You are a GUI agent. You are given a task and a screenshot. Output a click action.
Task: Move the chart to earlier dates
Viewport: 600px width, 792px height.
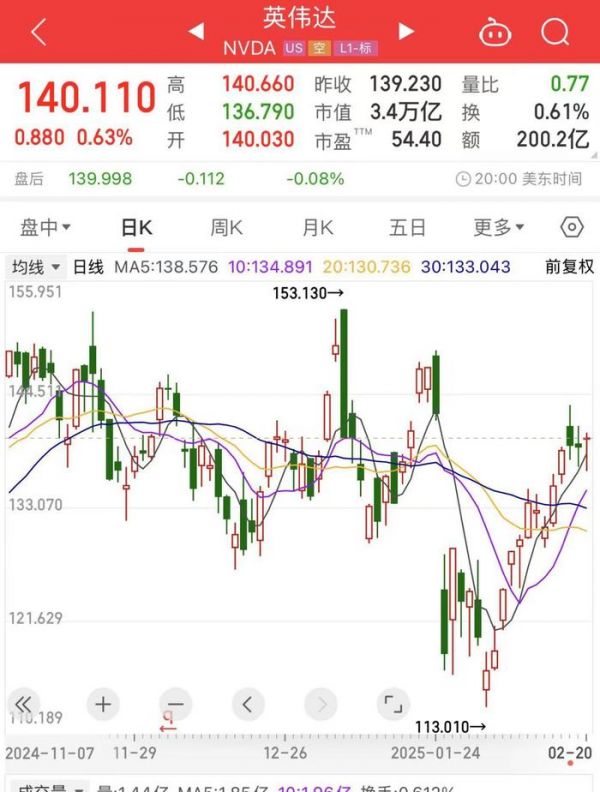tap(247, 703)
